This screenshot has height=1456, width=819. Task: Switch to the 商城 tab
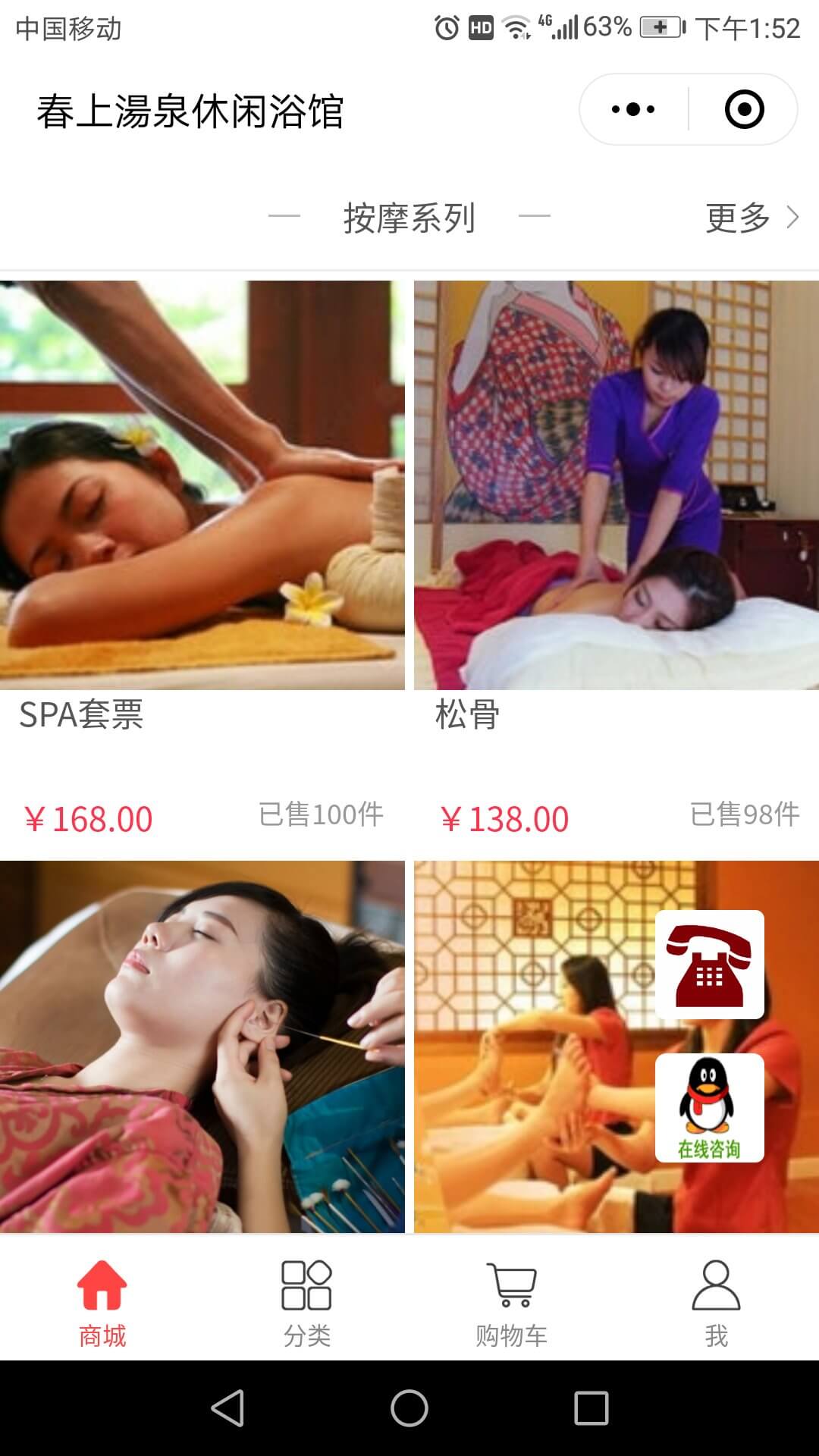(102, 1303)
